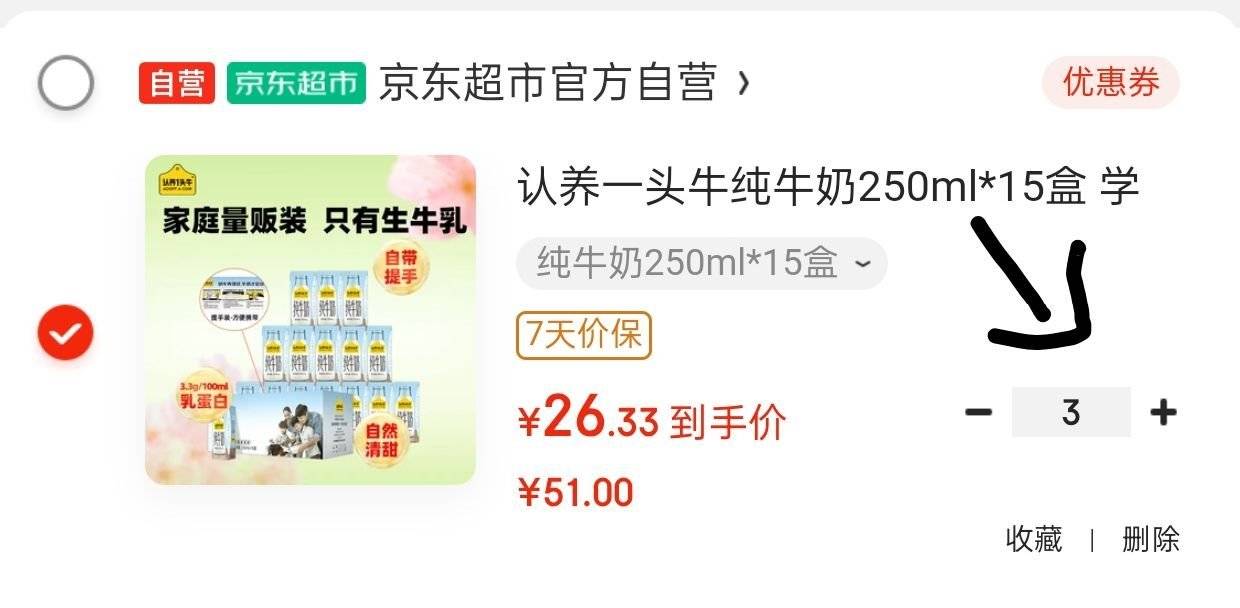The height and width of the screenshot is (608, 1240).
Task: Select all items from 京东超市官方自营 store
Action: click(x=66, y=83)
